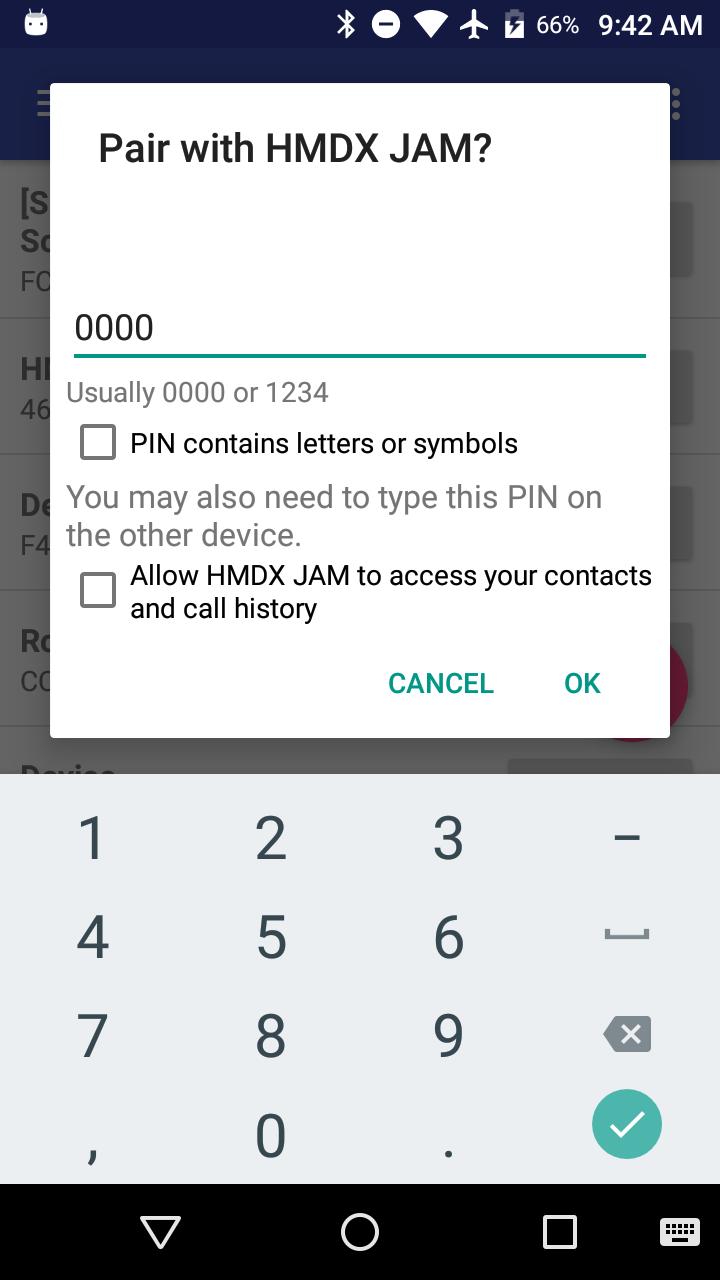This screenshot has width=720, height=1280.
Task: Tap the 0 key on the keypad
Action: [270, 1135]
